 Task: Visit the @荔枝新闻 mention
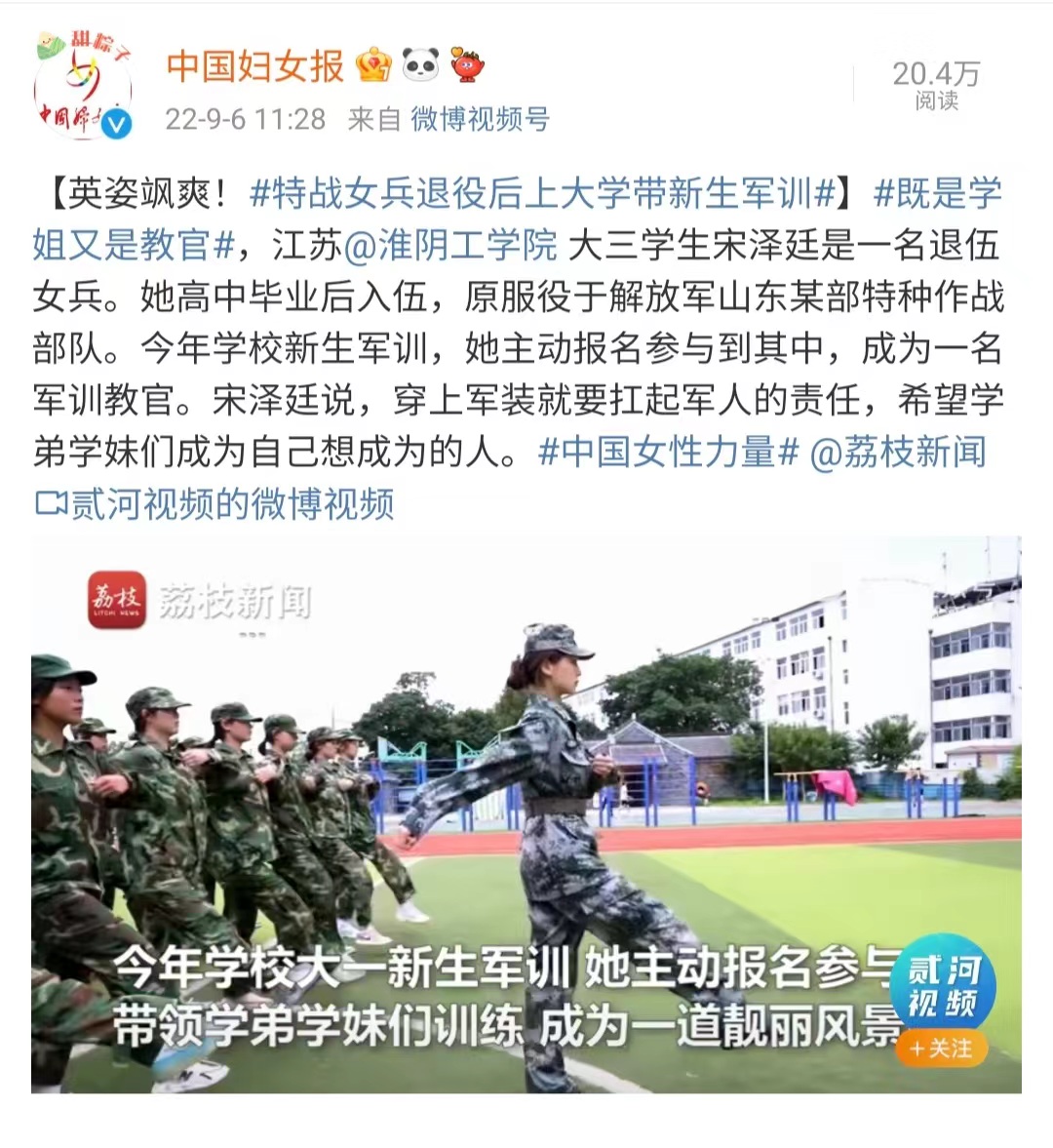pos(898,452)
